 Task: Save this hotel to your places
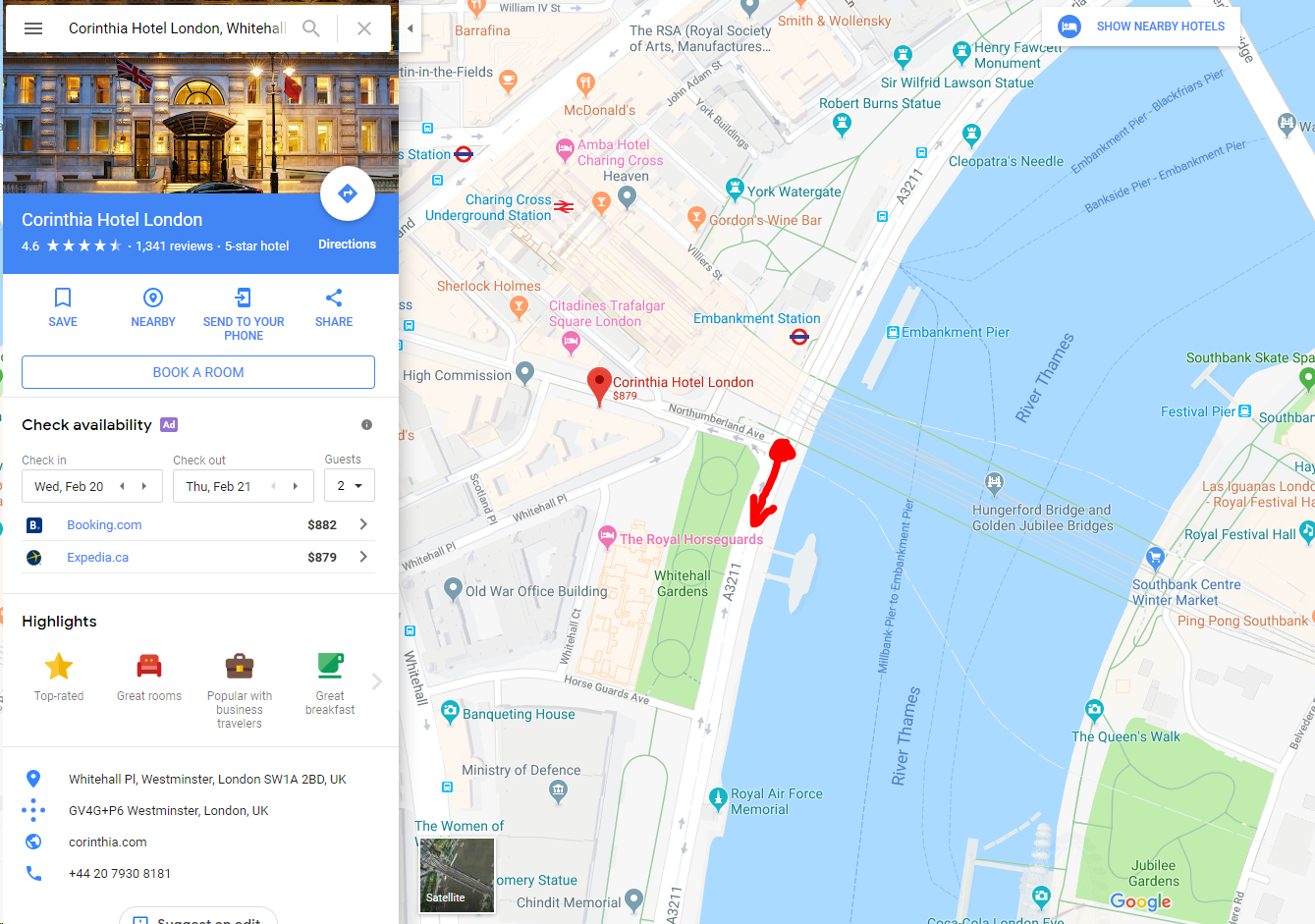[63, 306]
